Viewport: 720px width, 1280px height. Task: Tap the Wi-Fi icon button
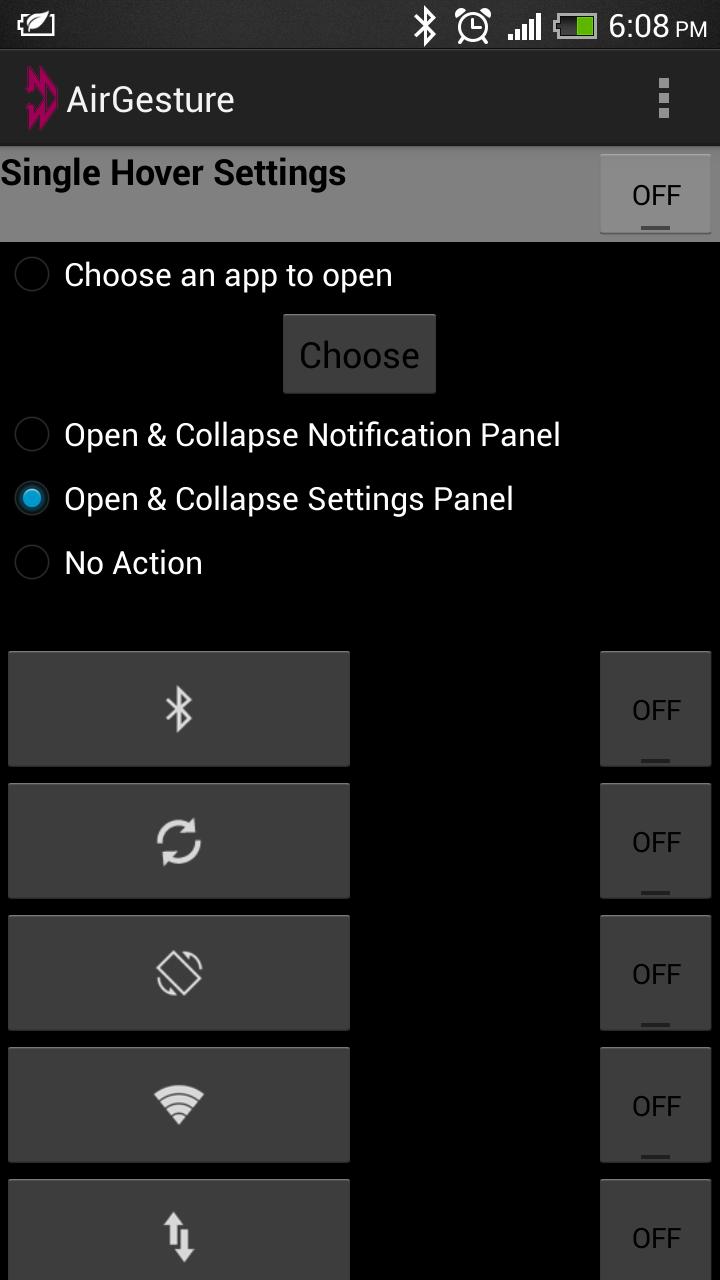(x=179, y=1105)
